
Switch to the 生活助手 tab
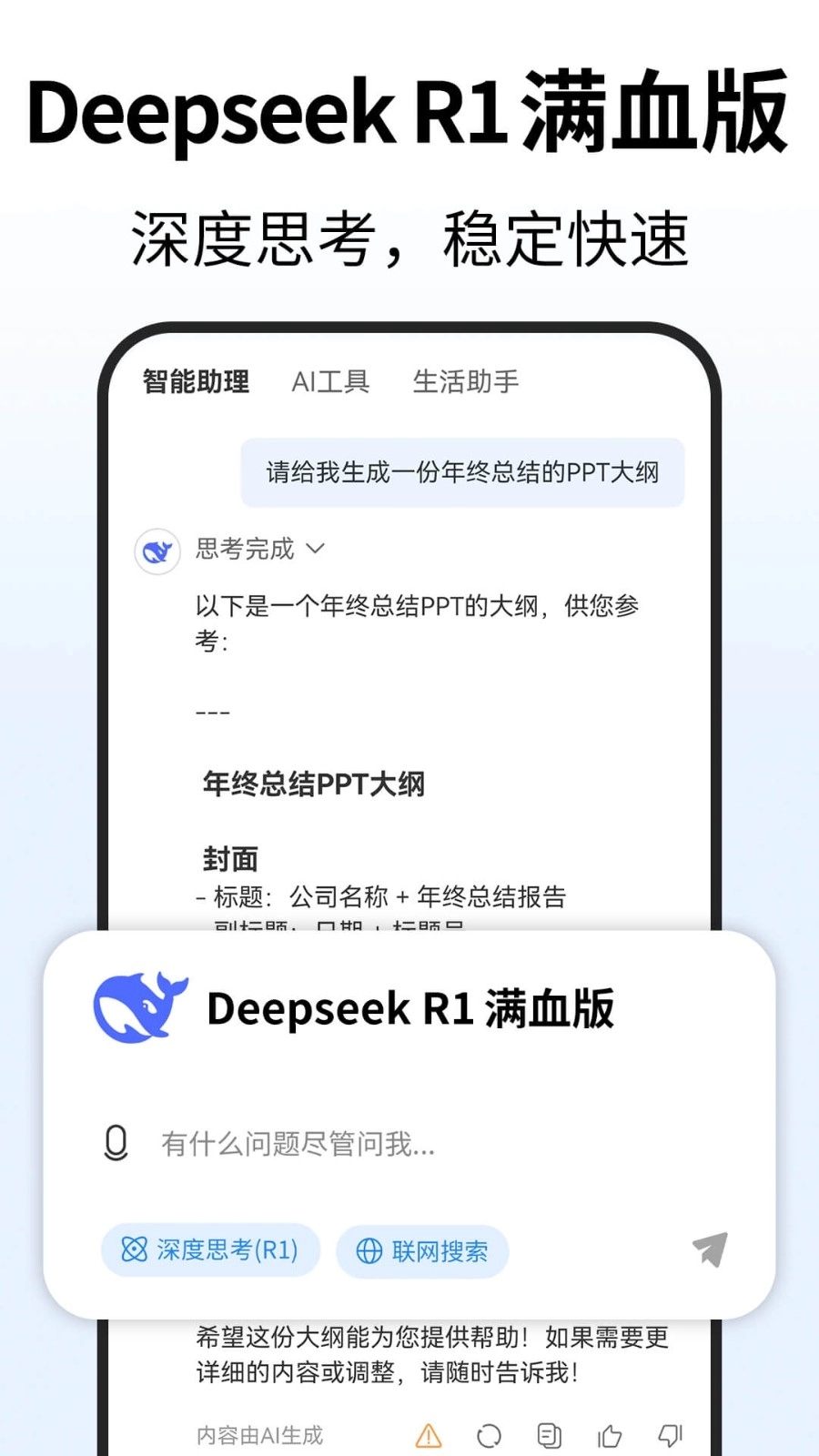click(466, 381)
